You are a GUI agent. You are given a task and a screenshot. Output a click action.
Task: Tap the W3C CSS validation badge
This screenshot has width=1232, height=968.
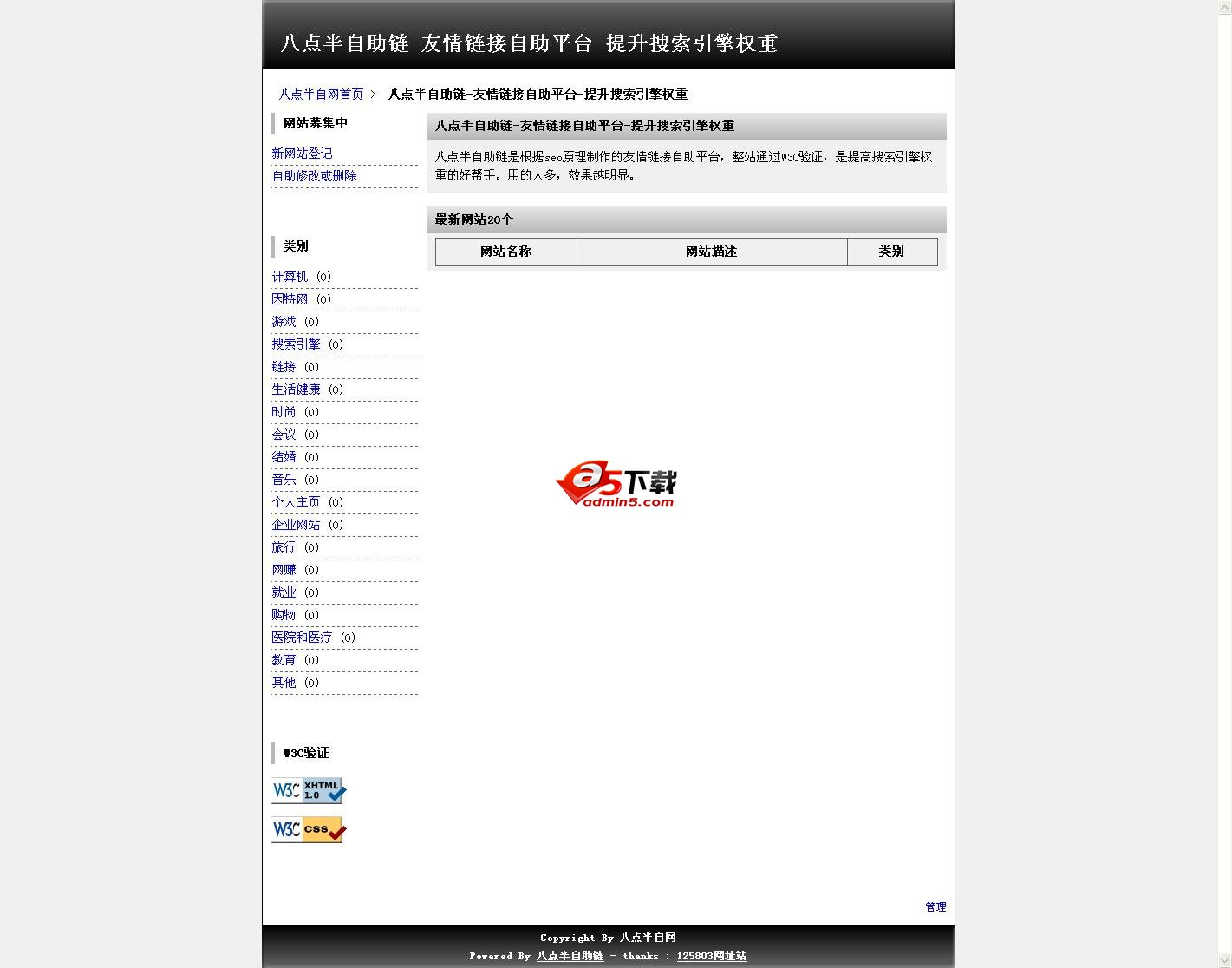[308, 830]
